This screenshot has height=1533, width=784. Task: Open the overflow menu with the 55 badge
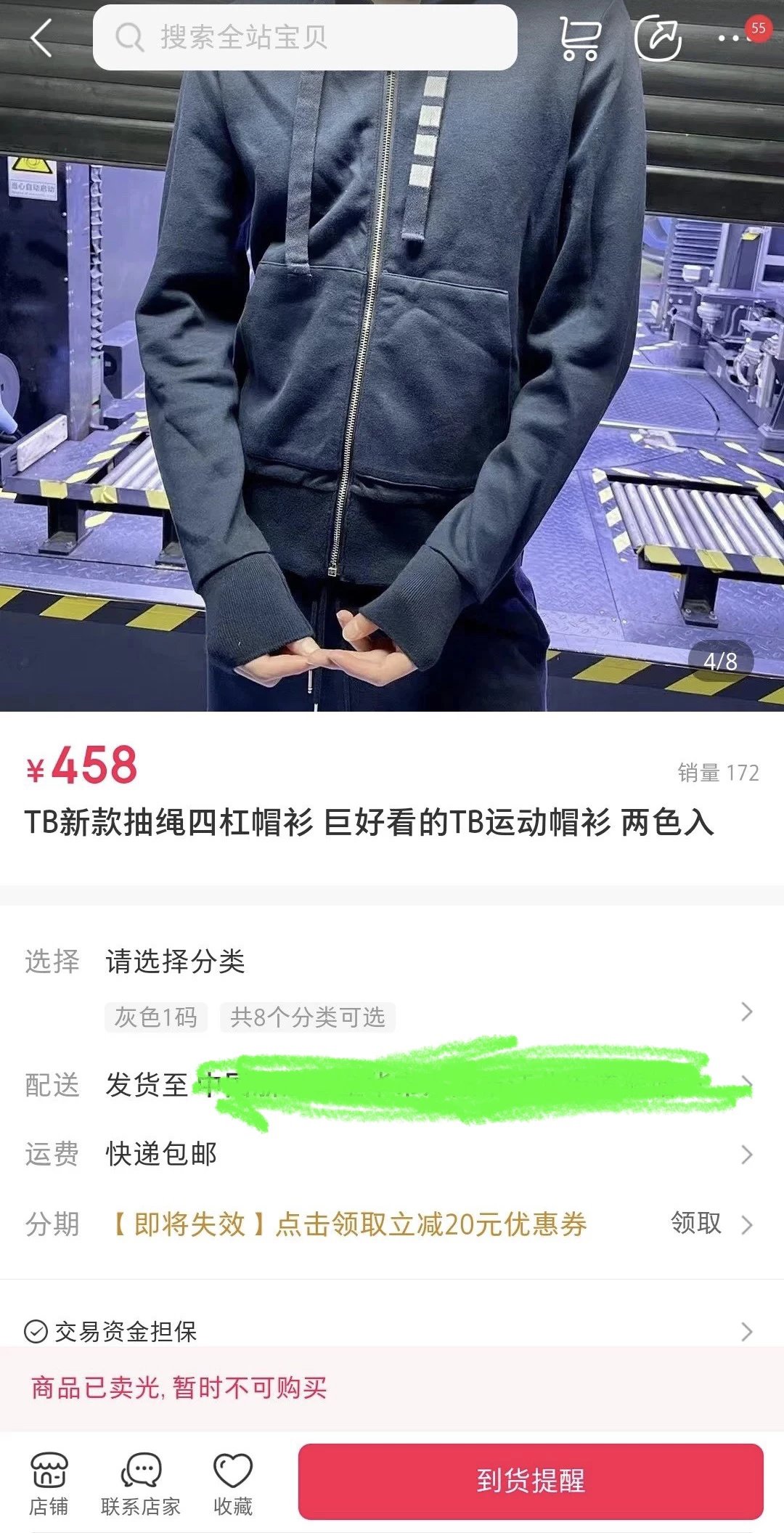point(733,38)
